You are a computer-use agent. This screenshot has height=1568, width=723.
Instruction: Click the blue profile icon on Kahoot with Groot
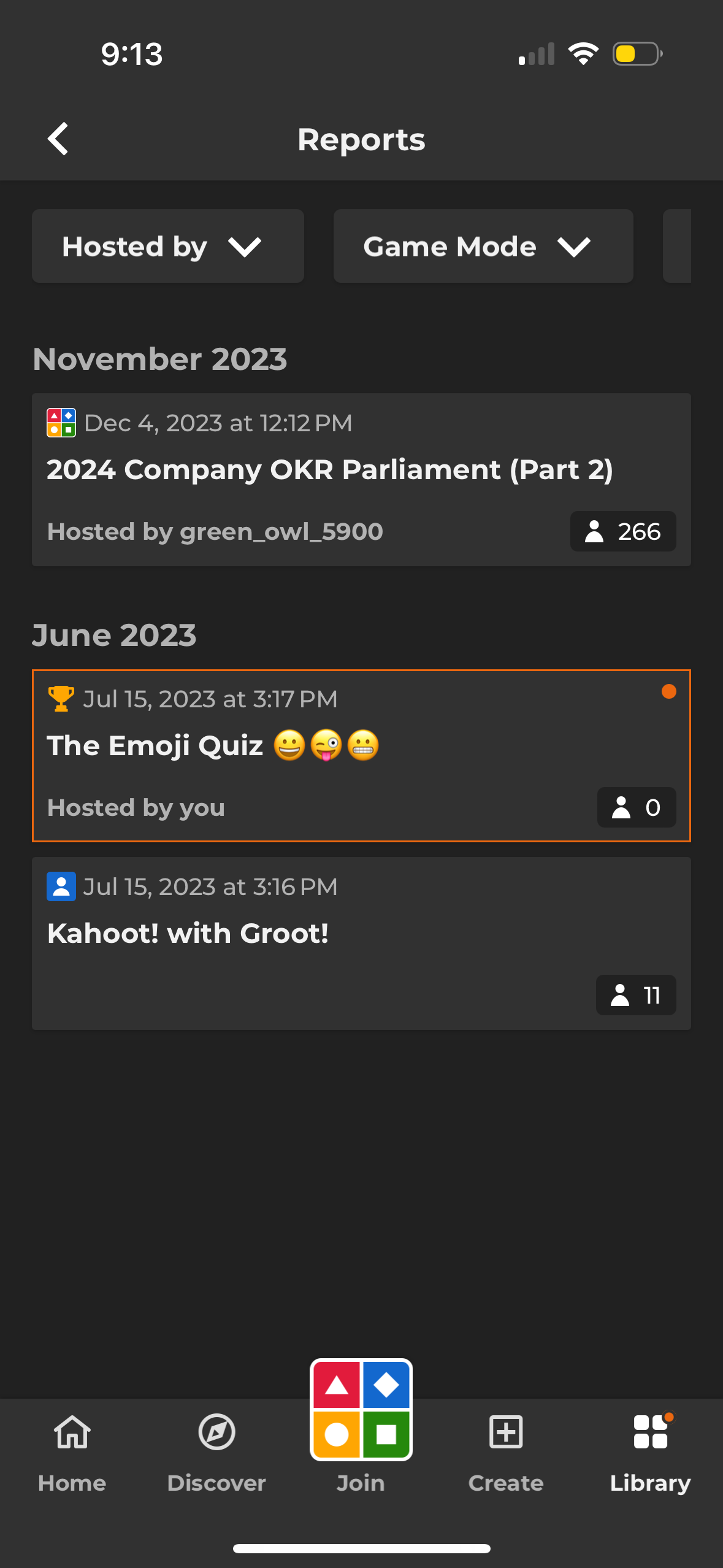pos(61,886)
